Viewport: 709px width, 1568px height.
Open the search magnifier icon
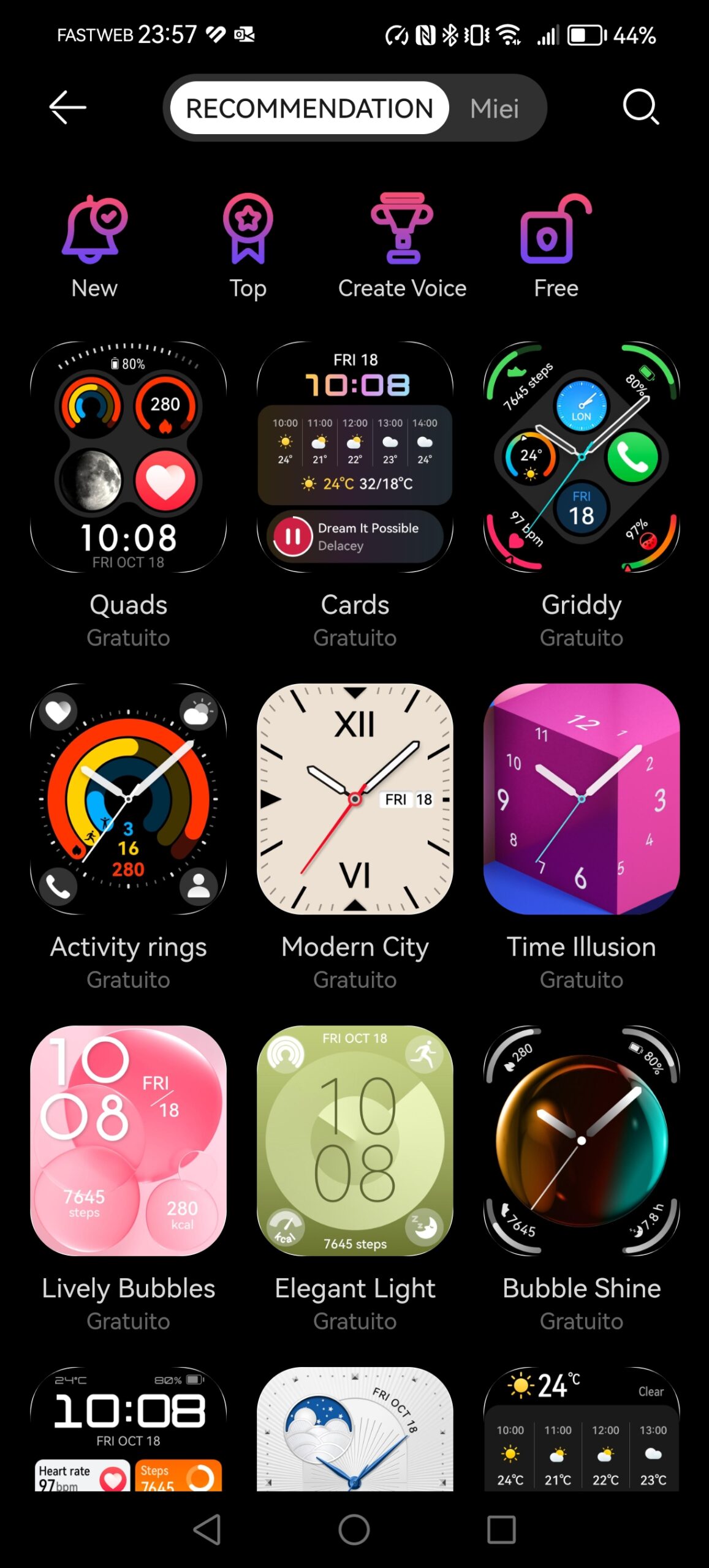[640, 107]
